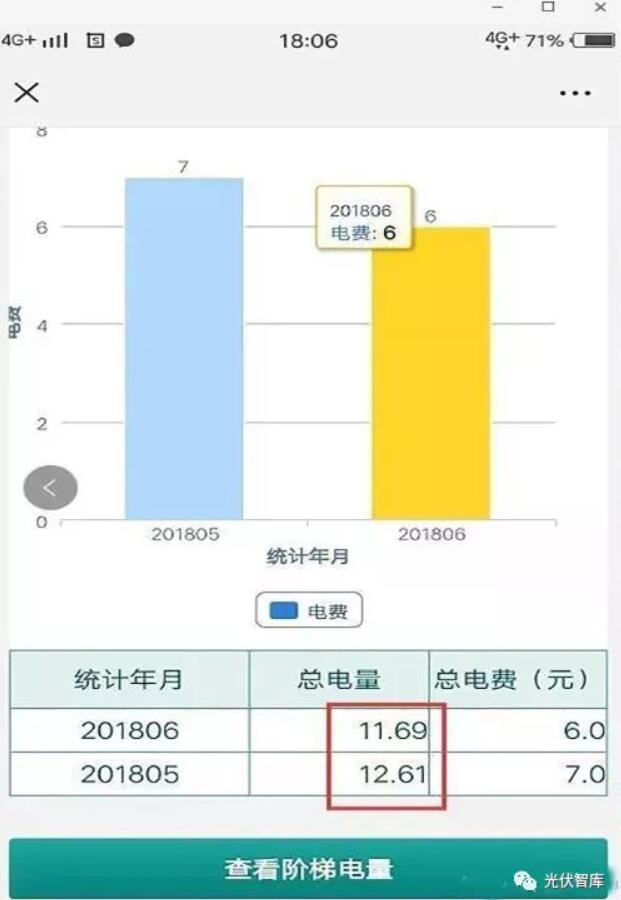Tap the left arrow to go to the previous chart

[x=50, y=489]
